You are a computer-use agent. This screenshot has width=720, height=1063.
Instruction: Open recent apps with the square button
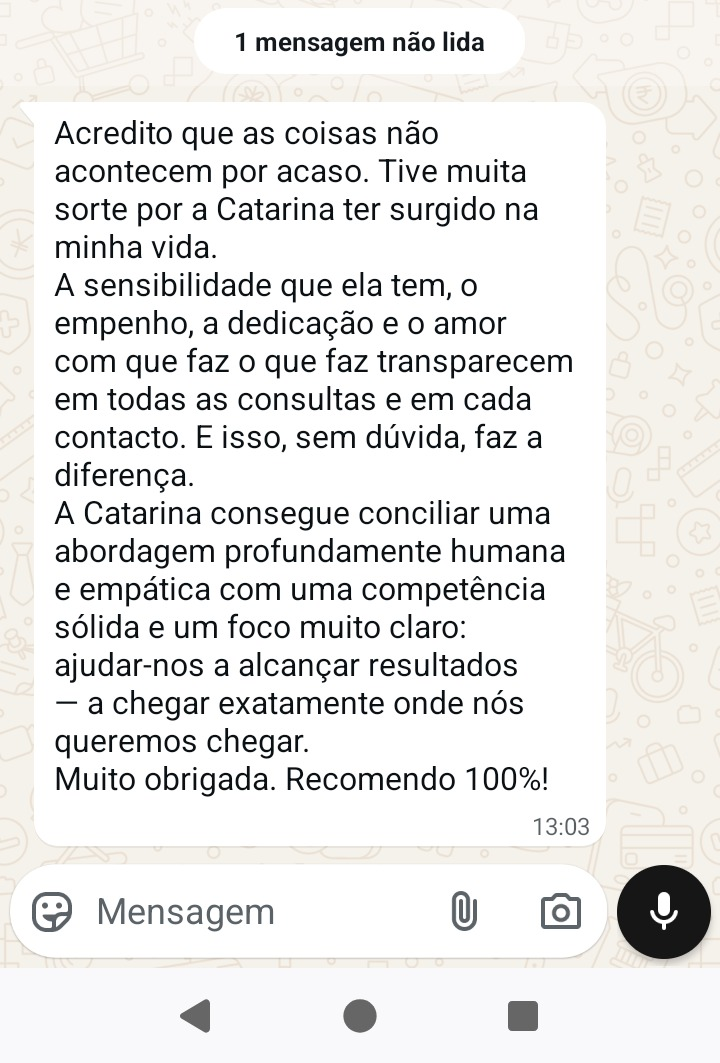coord(523,1016)
